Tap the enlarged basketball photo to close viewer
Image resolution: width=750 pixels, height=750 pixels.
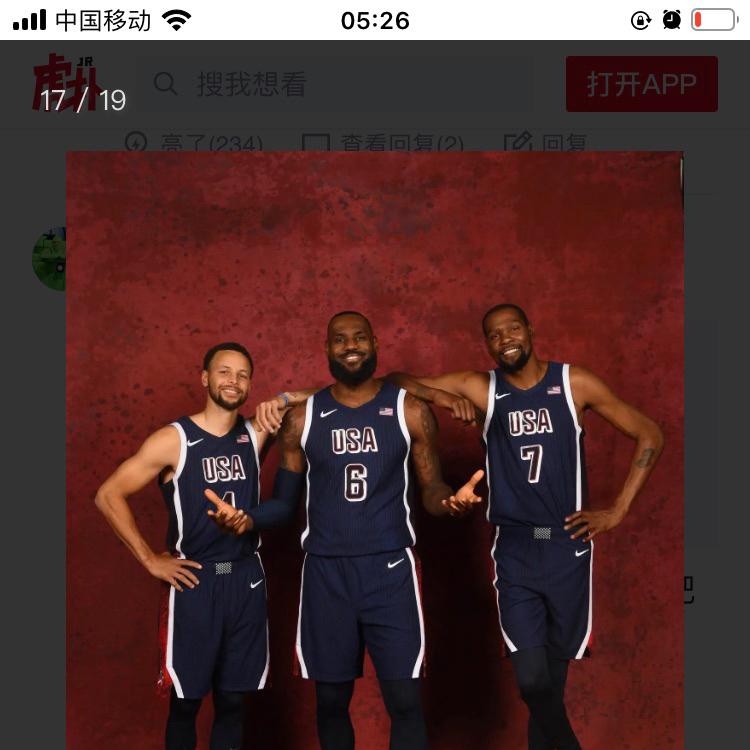(x=375, y=450)
